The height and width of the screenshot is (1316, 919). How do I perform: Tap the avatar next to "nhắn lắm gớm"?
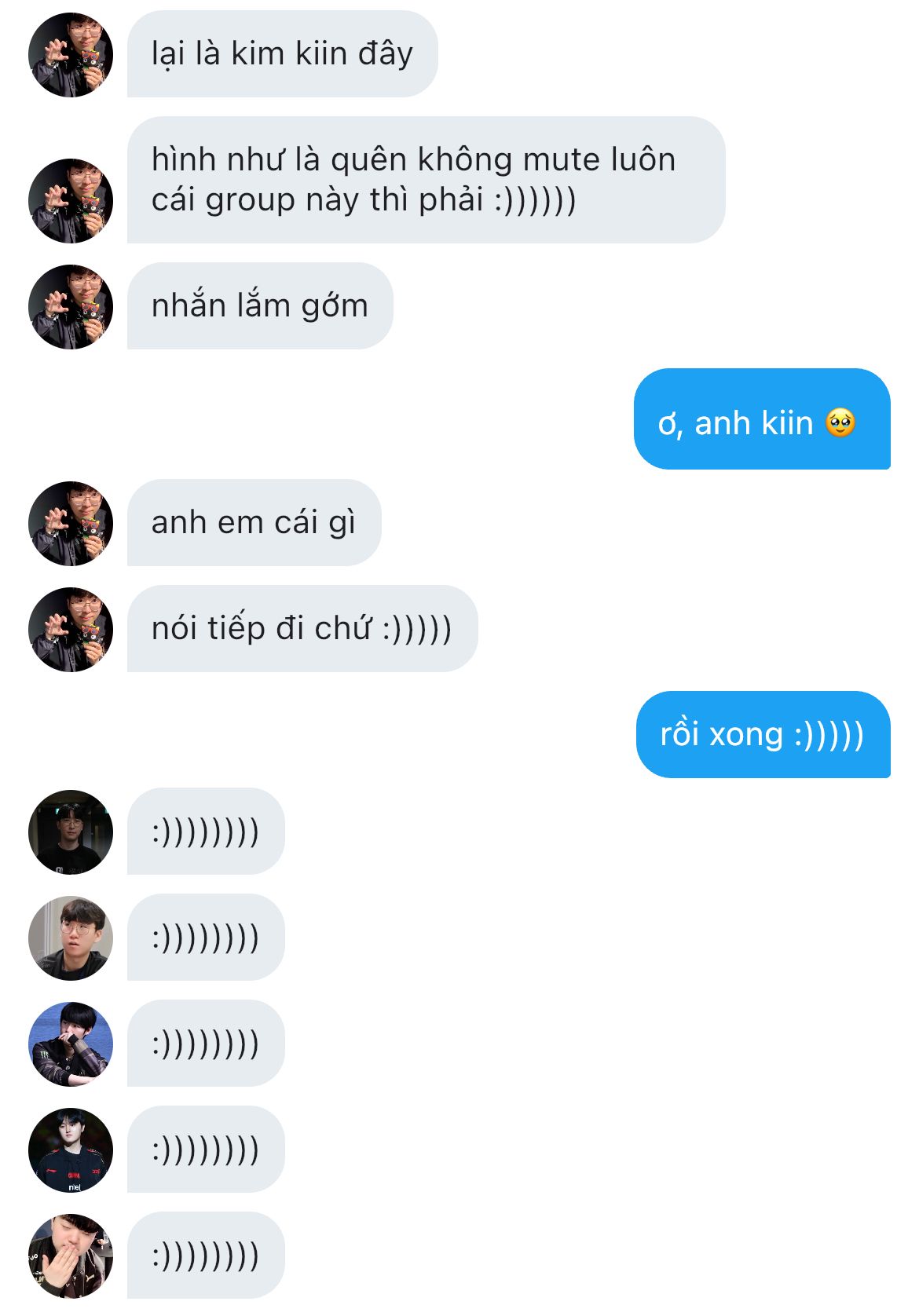(71, 307)
